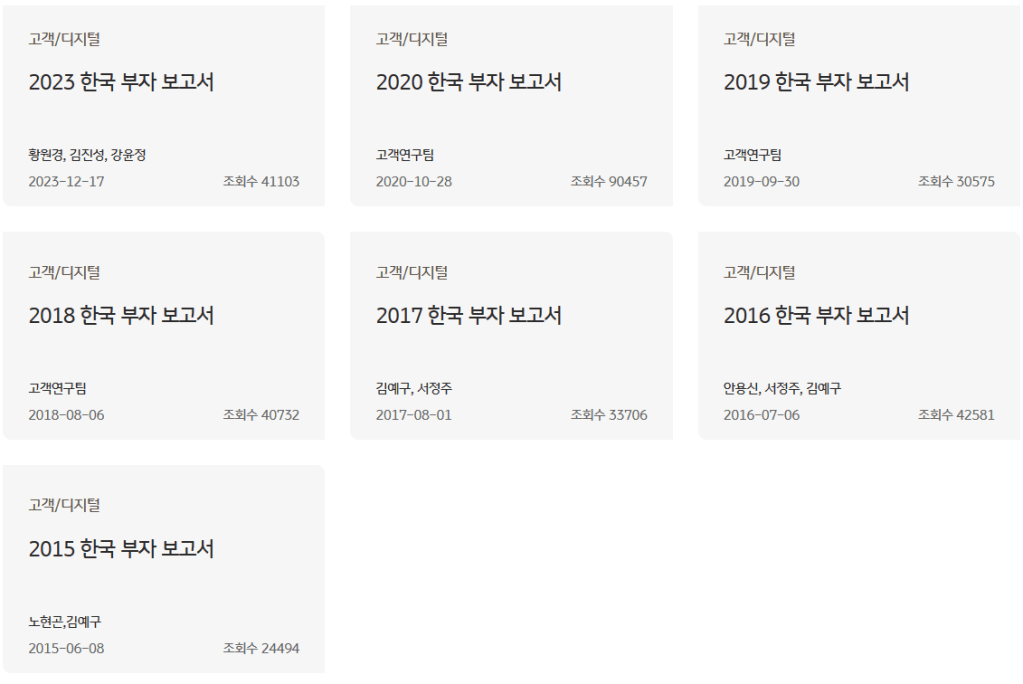This screenshot has height=684, width=1023.
Task: Select the 2015 한국 부자 보고서 card
Action: tap(121, 549)
